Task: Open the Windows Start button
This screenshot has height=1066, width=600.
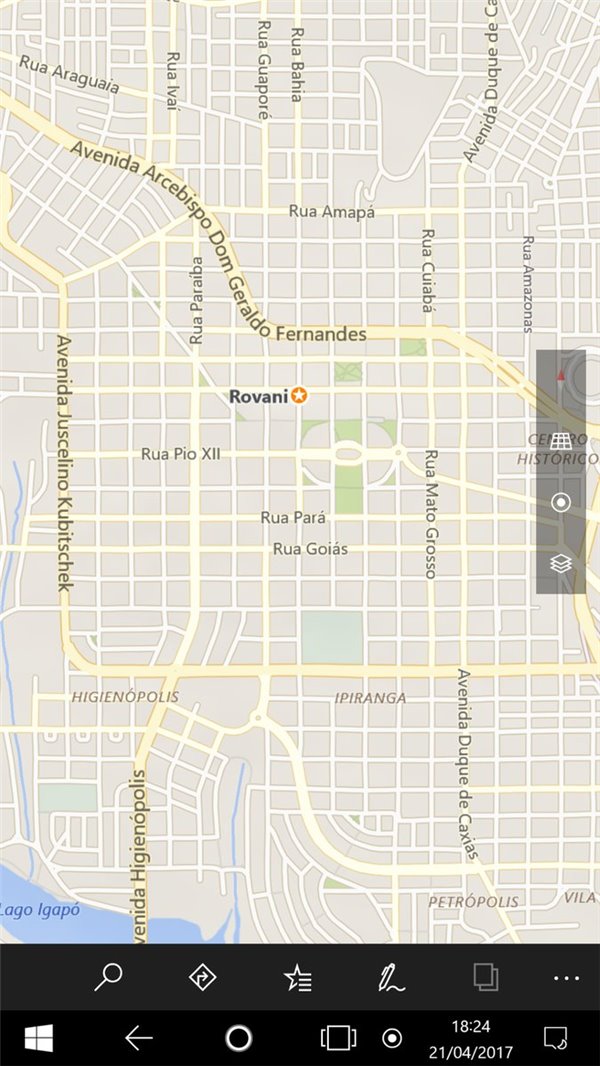Action: point(39,1038)
